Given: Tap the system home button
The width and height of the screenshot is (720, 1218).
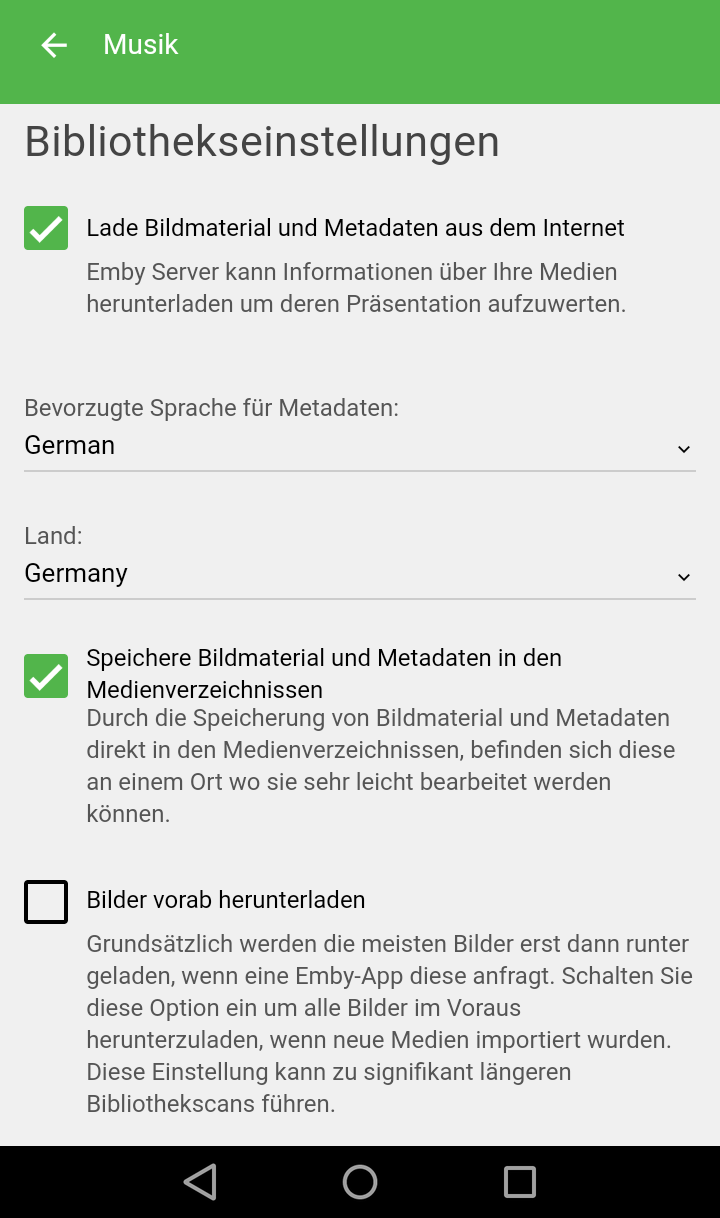Looking at the screenshot, I should (360, 1182).
